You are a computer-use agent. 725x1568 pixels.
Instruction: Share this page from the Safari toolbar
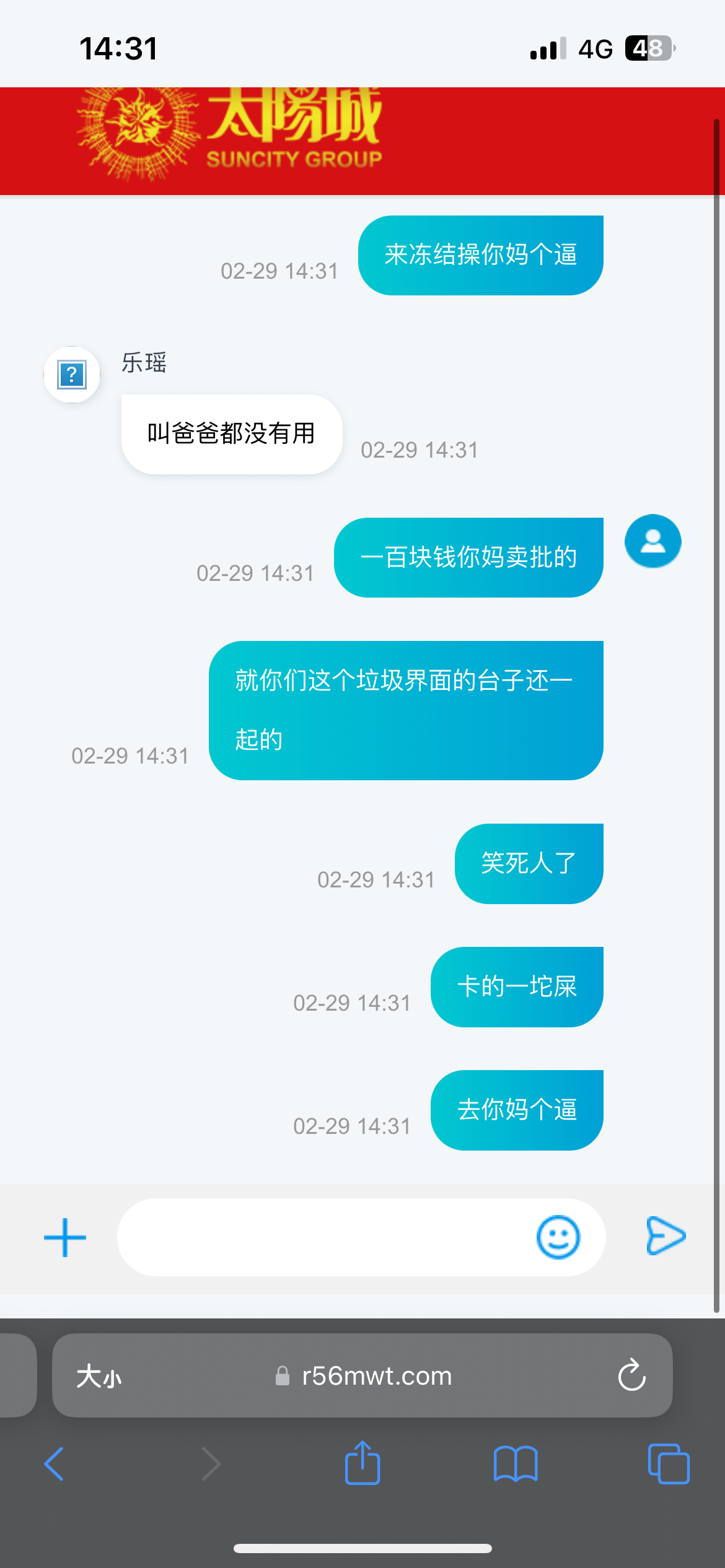362,1463
